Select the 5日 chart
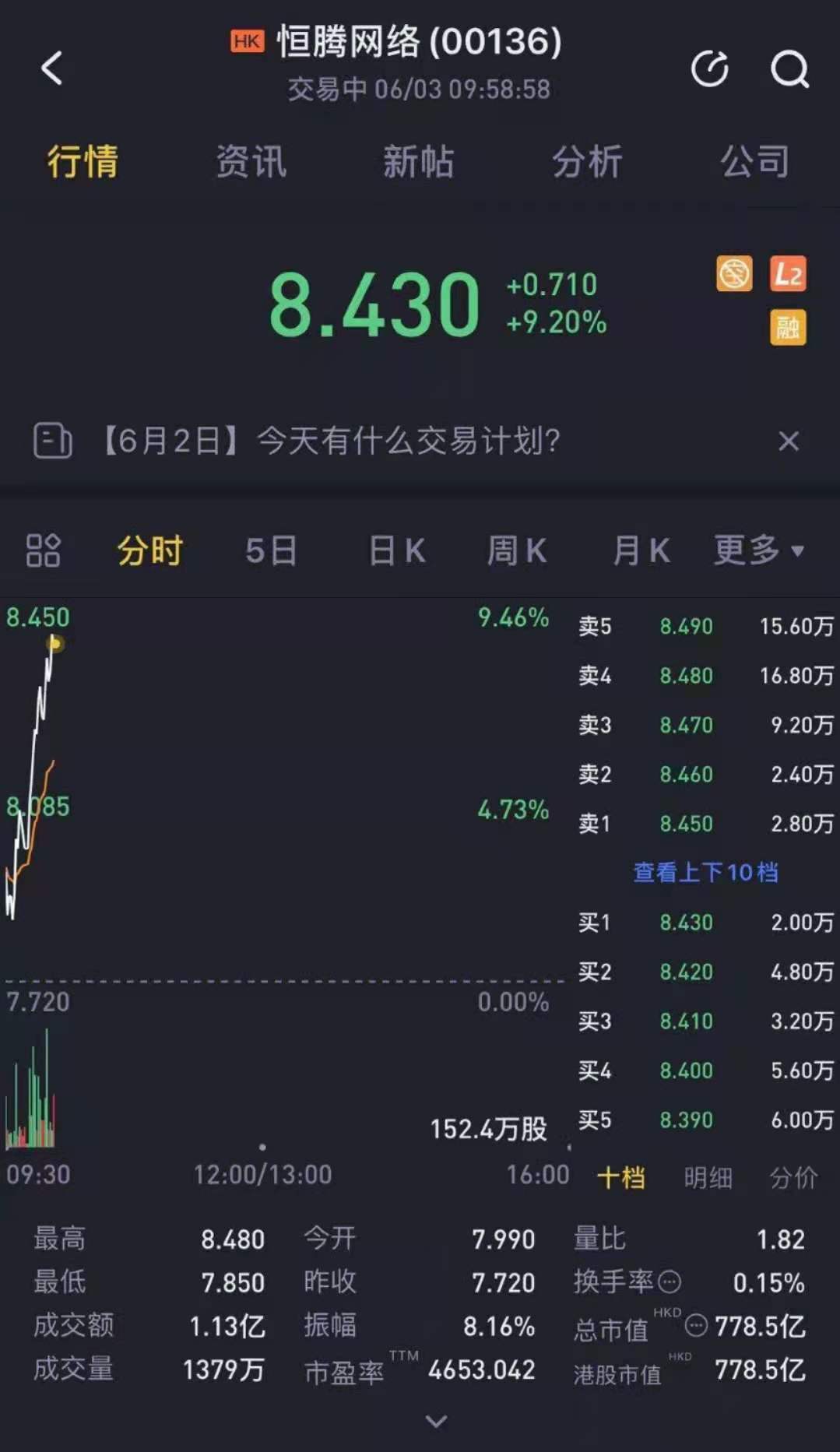This screenshot has width=840, height=1452. pos(271,550)
